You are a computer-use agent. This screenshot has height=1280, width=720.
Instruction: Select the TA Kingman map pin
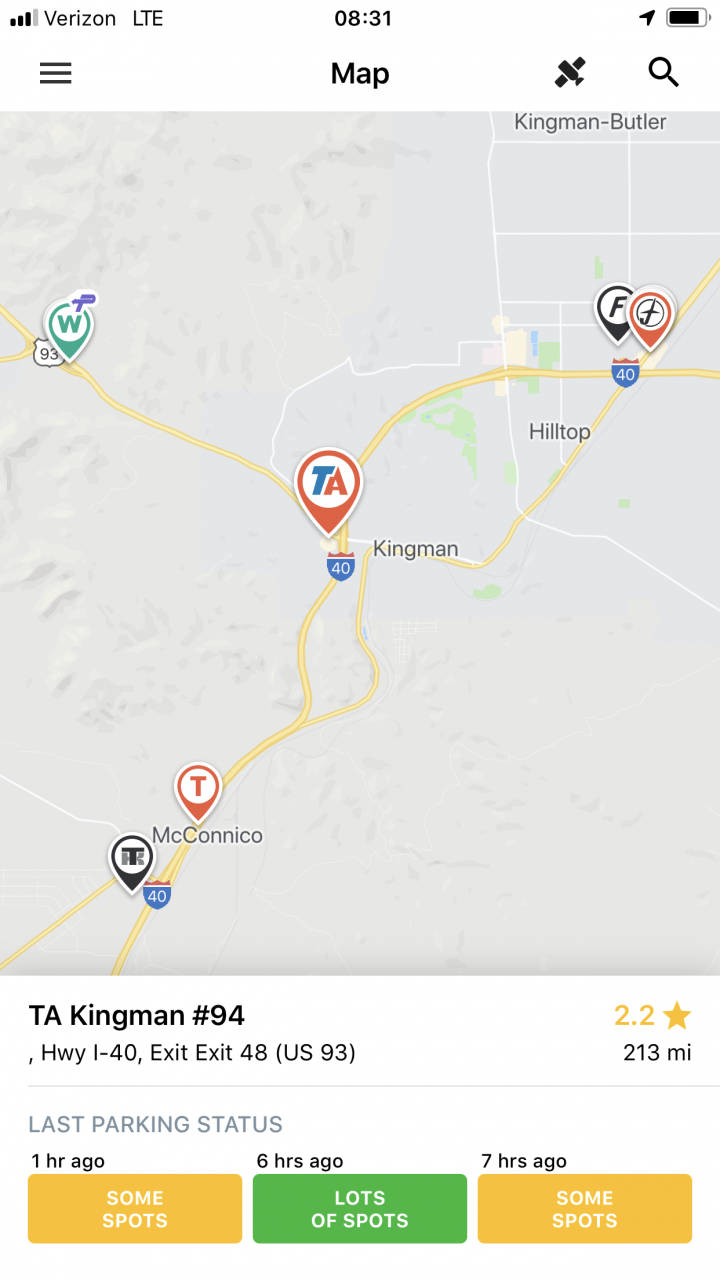pos(328,490)
